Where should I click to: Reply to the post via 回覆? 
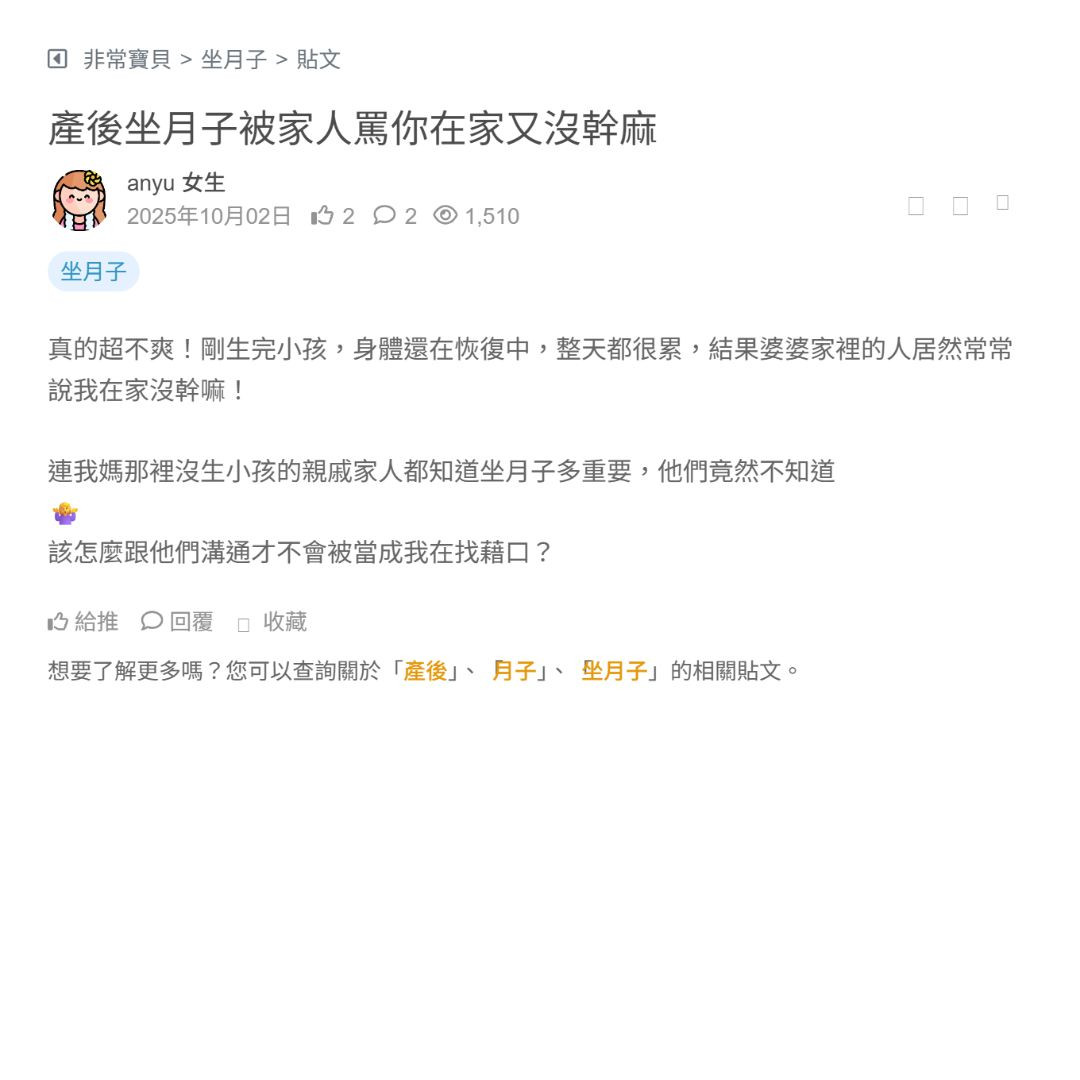tap(177, 622)
